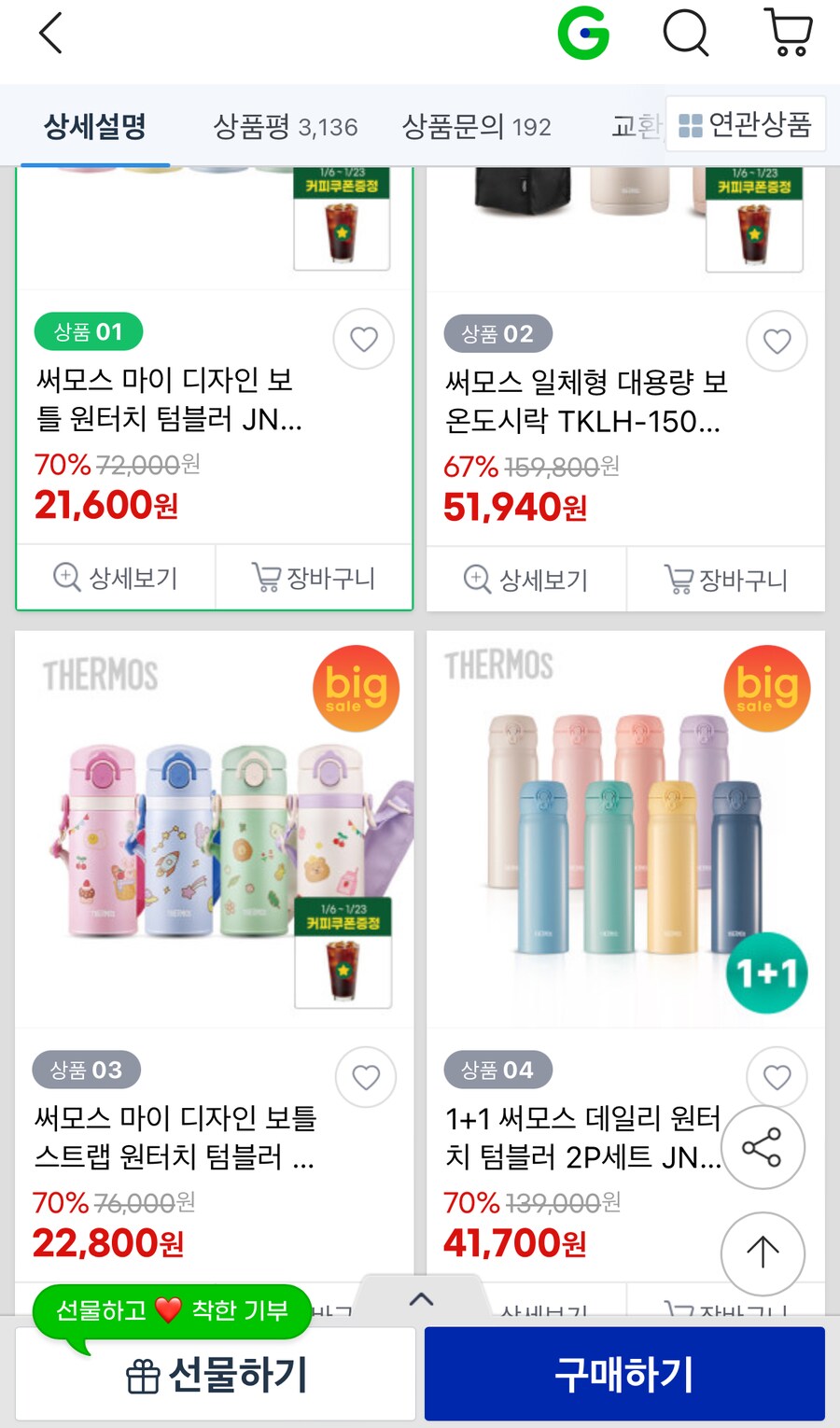This screenshot has height=1428, width=840.
Task: Add 상품 02 to cart via 장바구니
Action: [726, 580]
